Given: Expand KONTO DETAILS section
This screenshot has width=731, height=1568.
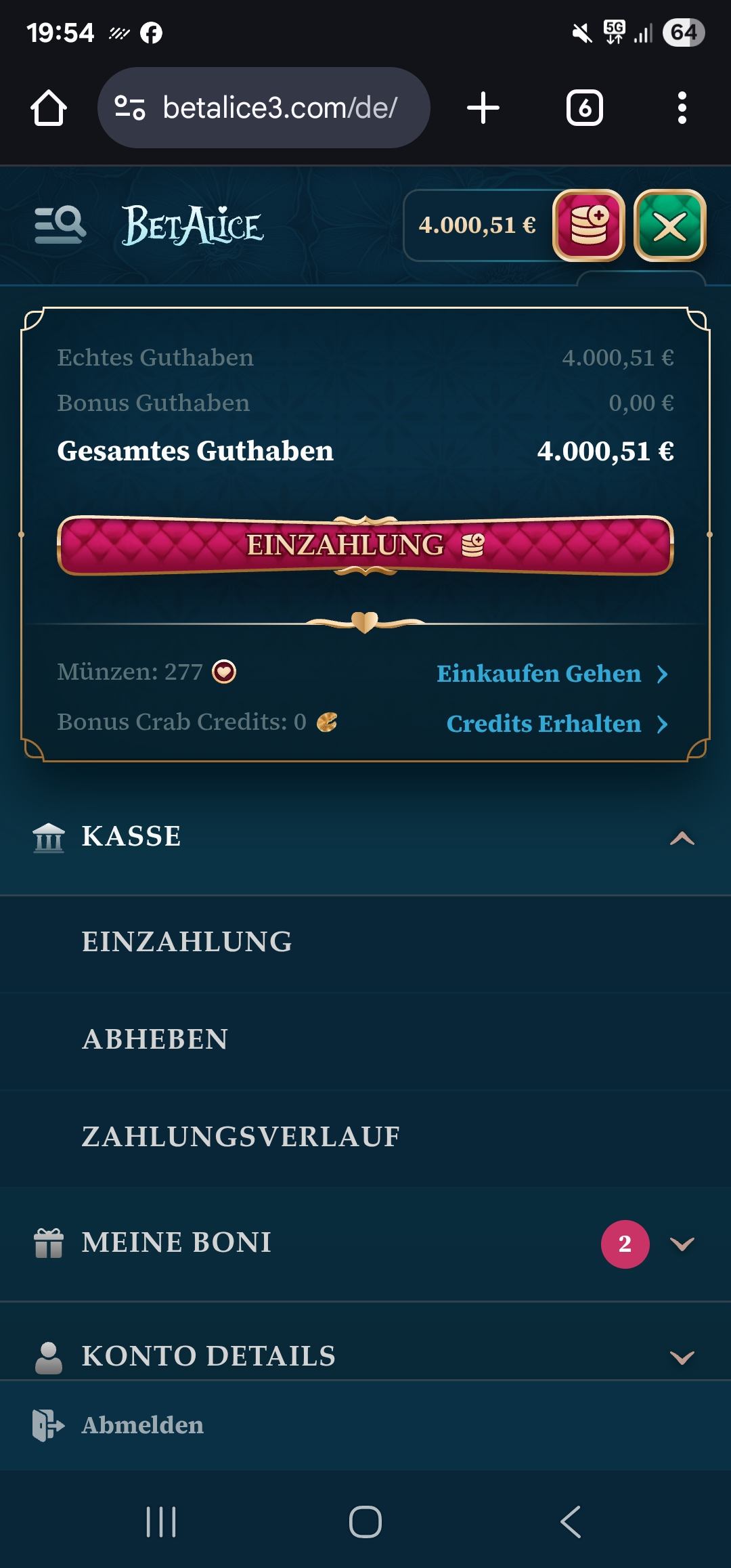Looking at the screenshot, I should click(x=682, y=1357).
